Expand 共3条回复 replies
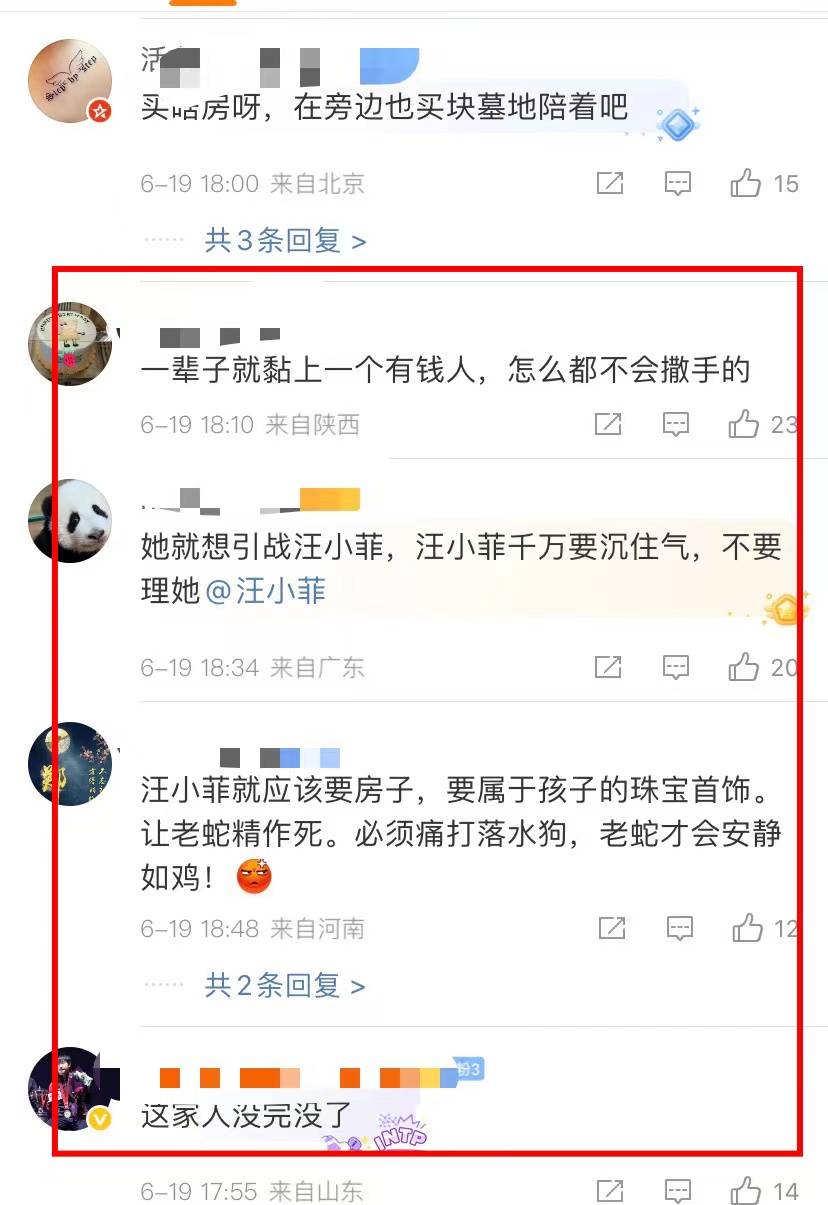 pos(285,241)
